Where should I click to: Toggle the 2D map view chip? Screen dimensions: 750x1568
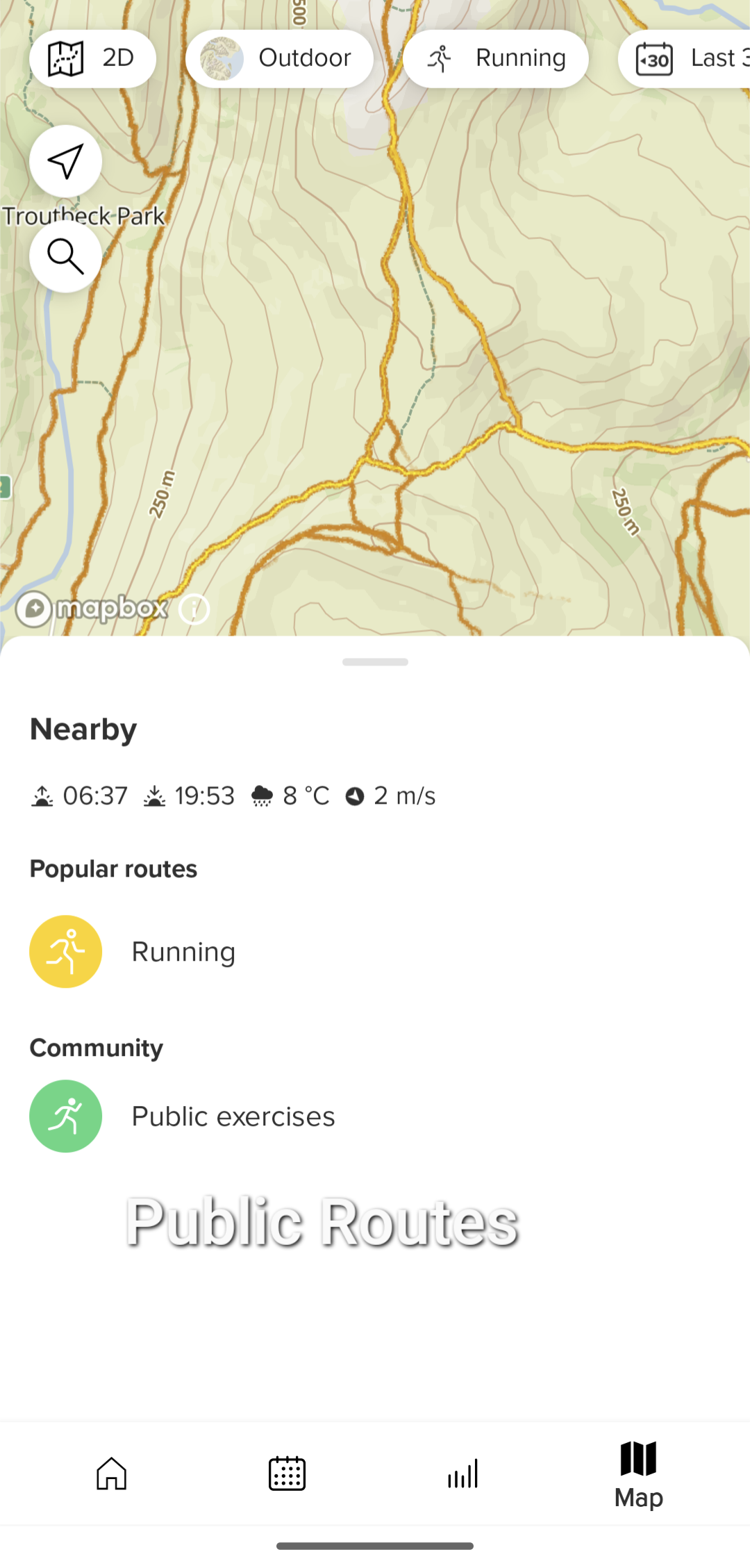tap(92, 58)
